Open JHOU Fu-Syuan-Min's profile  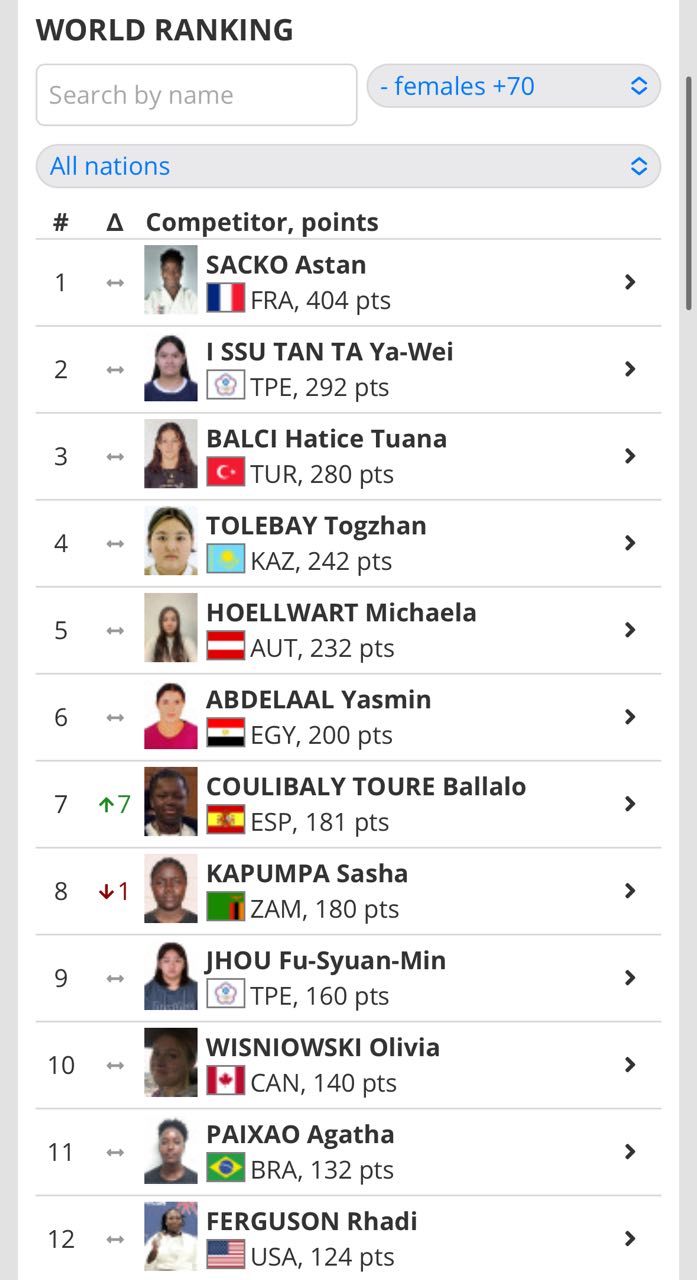[348, 978]
